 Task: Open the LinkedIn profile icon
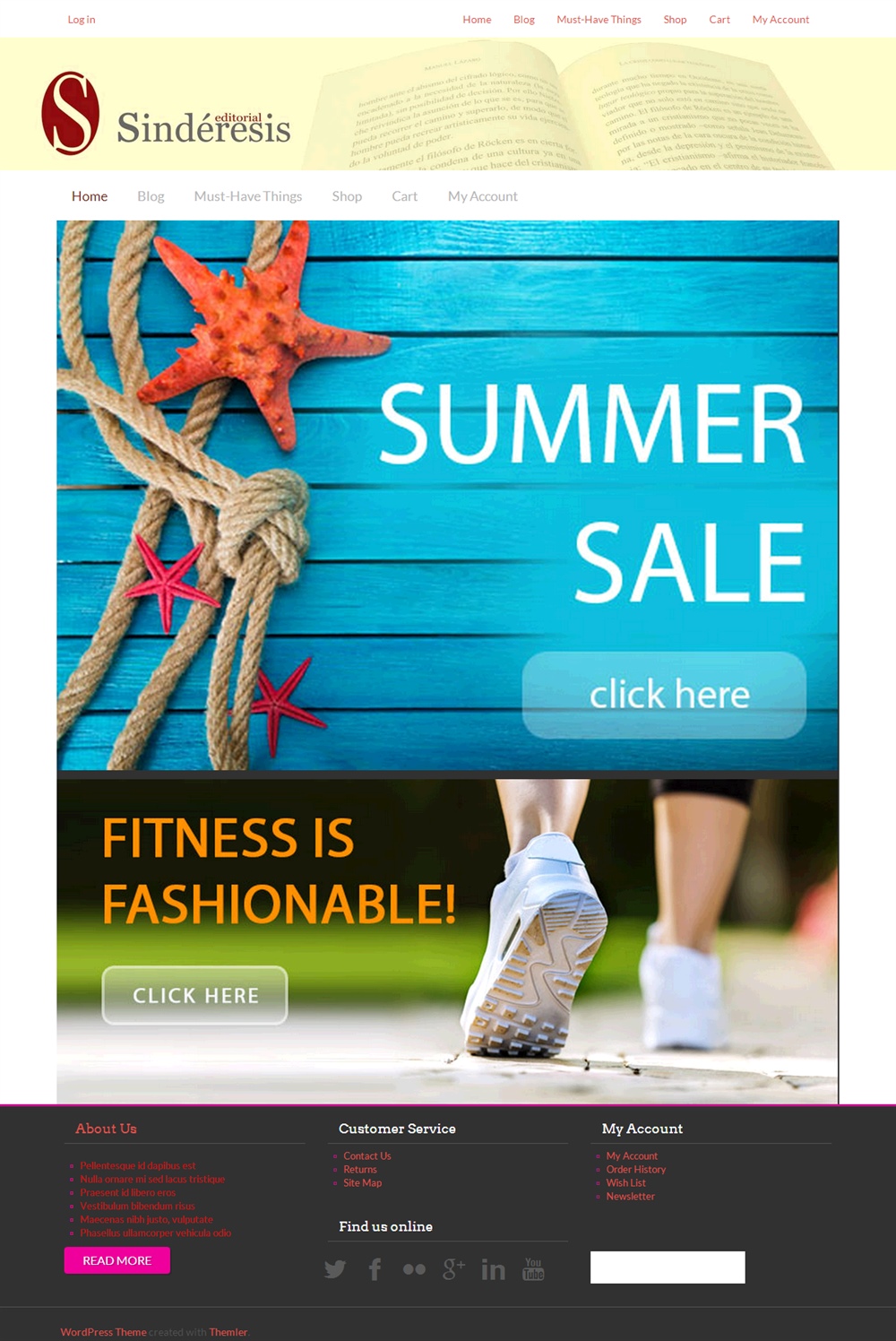pyautogui.click(x=494, y=1269)
